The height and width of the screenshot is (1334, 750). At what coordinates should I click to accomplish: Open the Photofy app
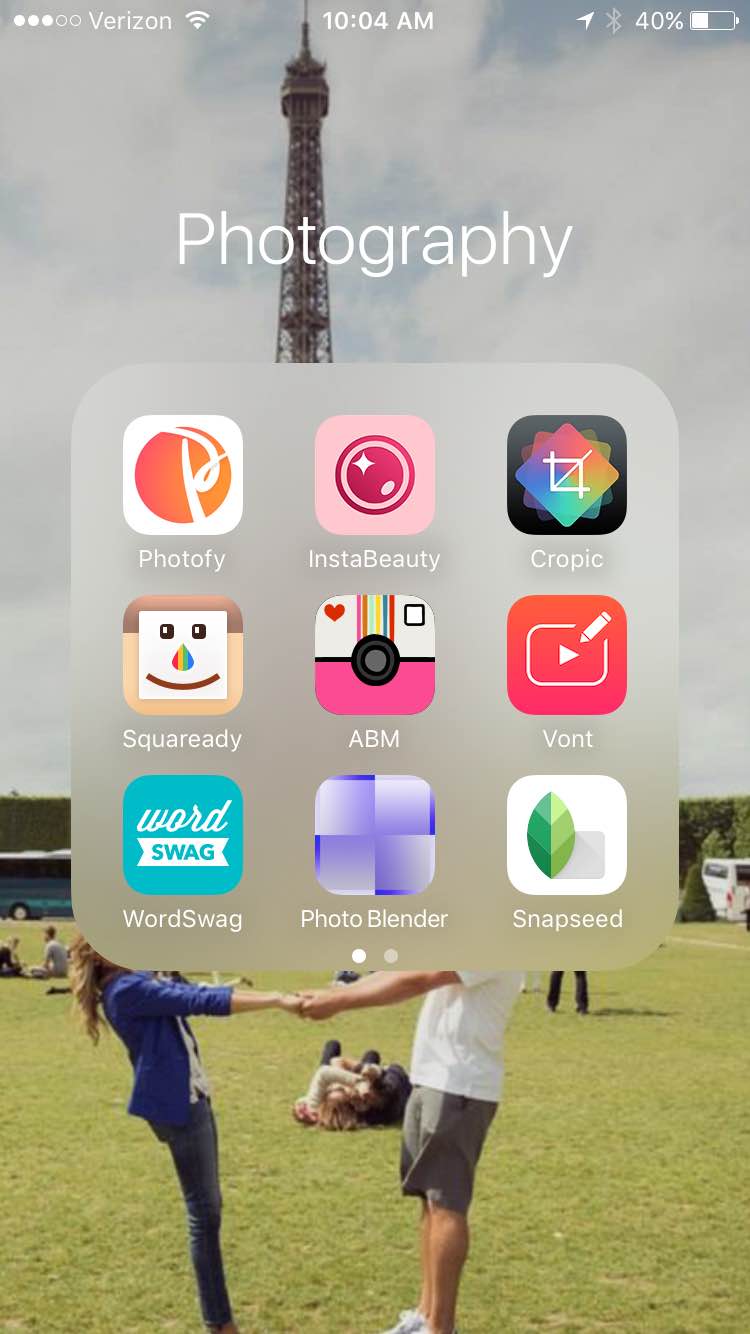(183, 475)
